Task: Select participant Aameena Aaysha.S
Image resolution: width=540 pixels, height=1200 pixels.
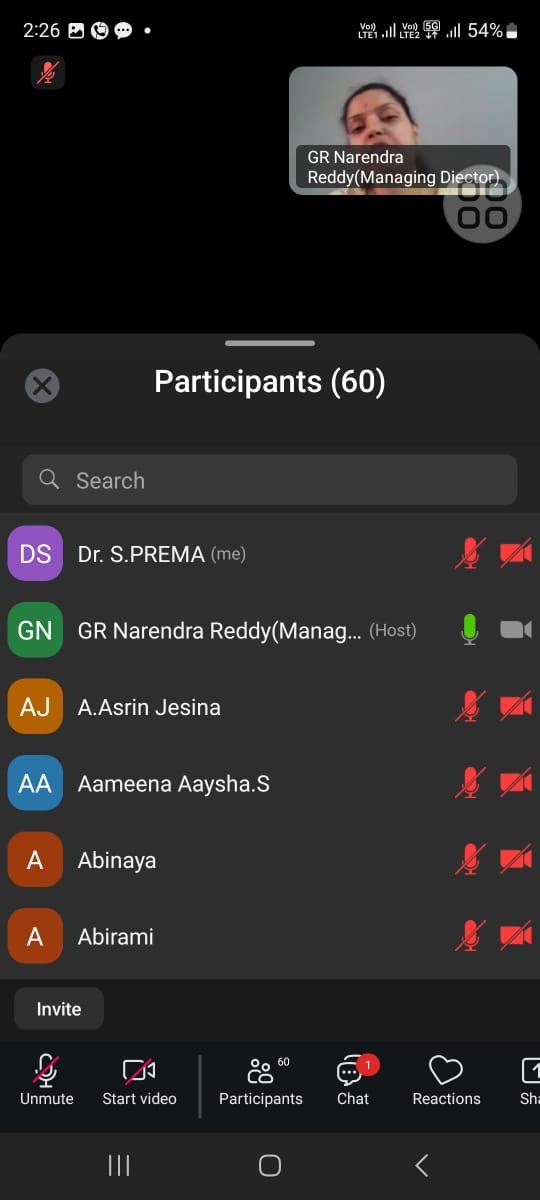Action: click(270, 783)
